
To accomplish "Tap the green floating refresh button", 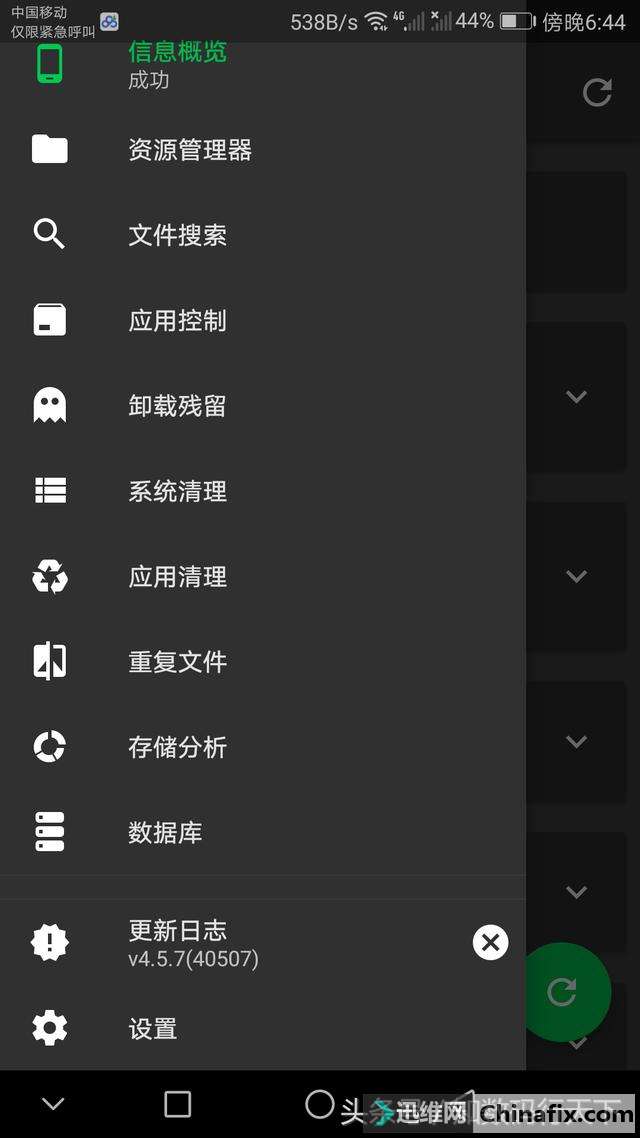I will pos(565,991).
